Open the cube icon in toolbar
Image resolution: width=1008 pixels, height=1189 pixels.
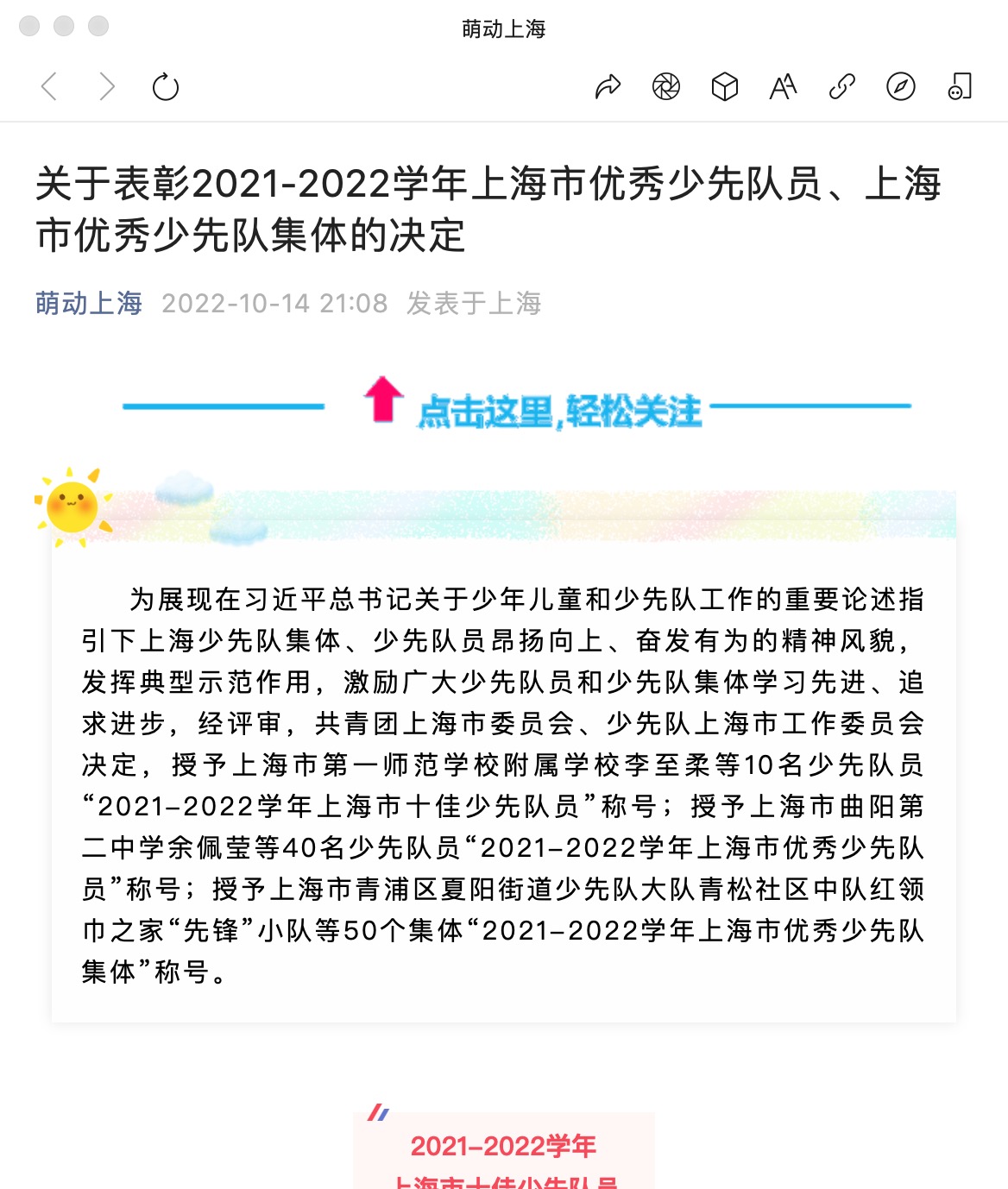[x=725, y=87]
